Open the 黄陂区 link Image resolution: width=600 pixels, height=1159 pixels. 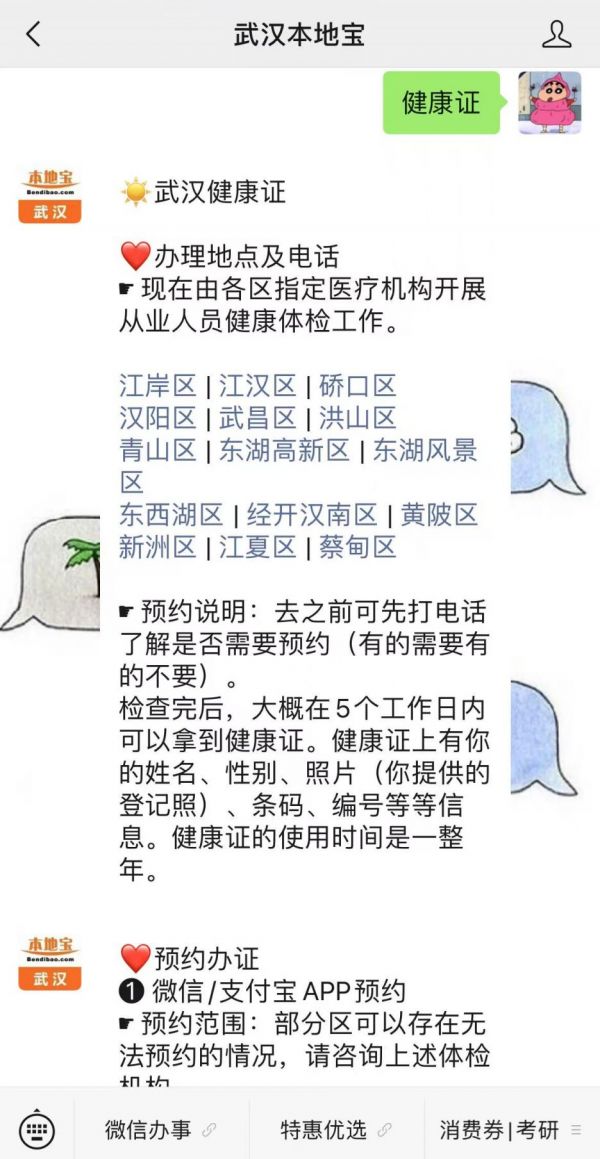[x=439, y=515]
